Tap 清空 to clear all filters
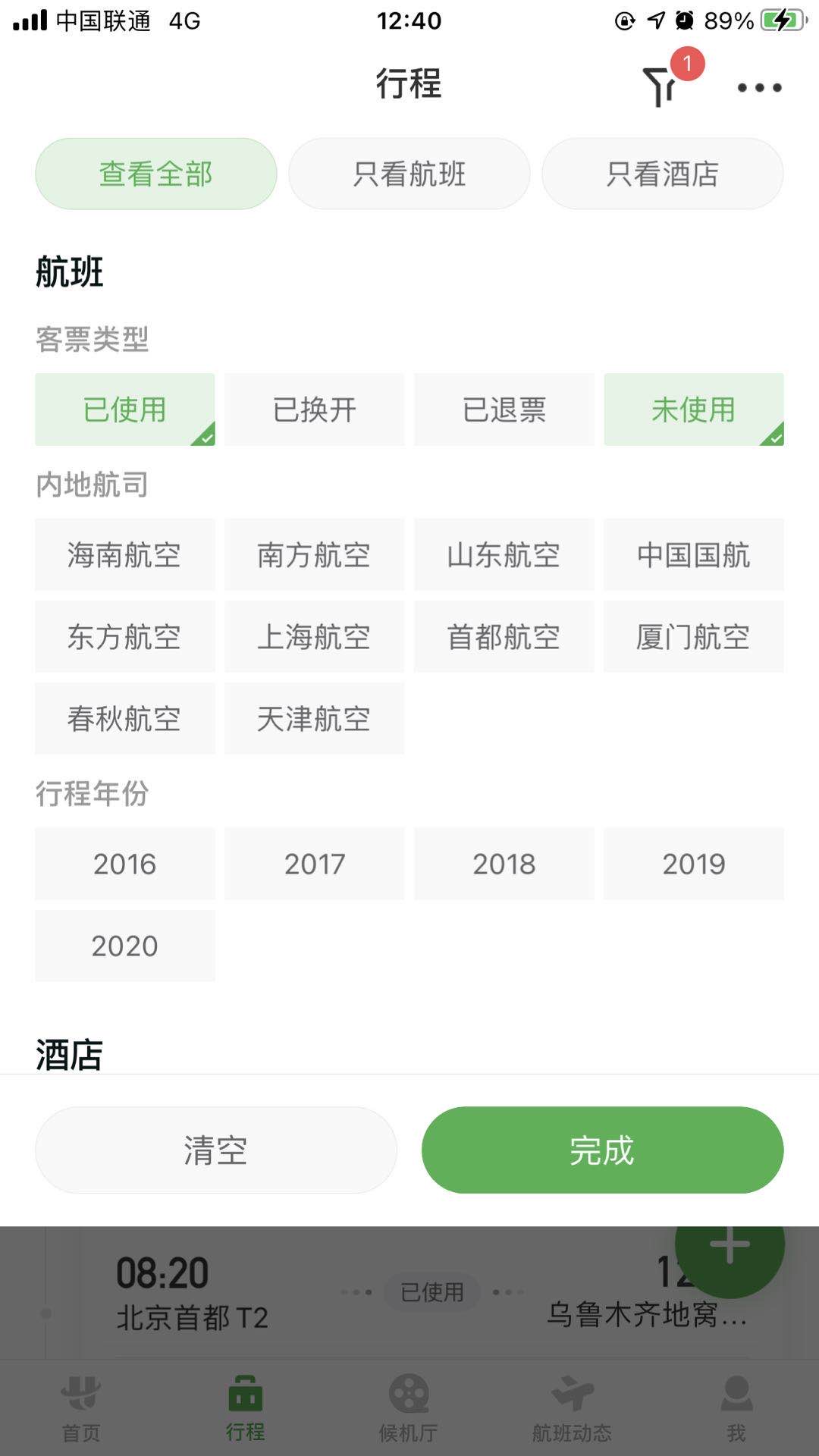 [216, 1150]
